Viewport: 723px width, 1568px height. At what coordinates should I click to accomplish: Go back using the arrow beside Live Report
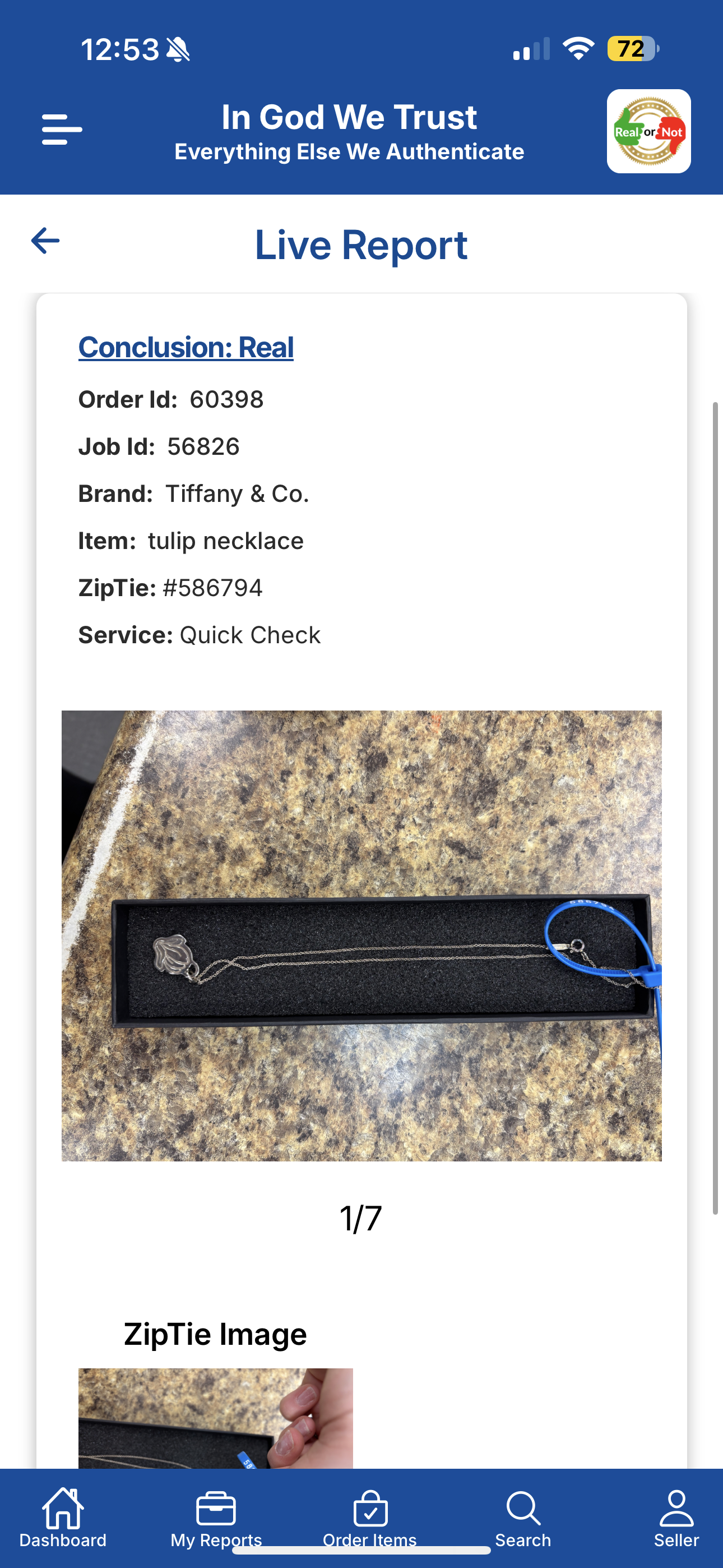pos(45,241)
